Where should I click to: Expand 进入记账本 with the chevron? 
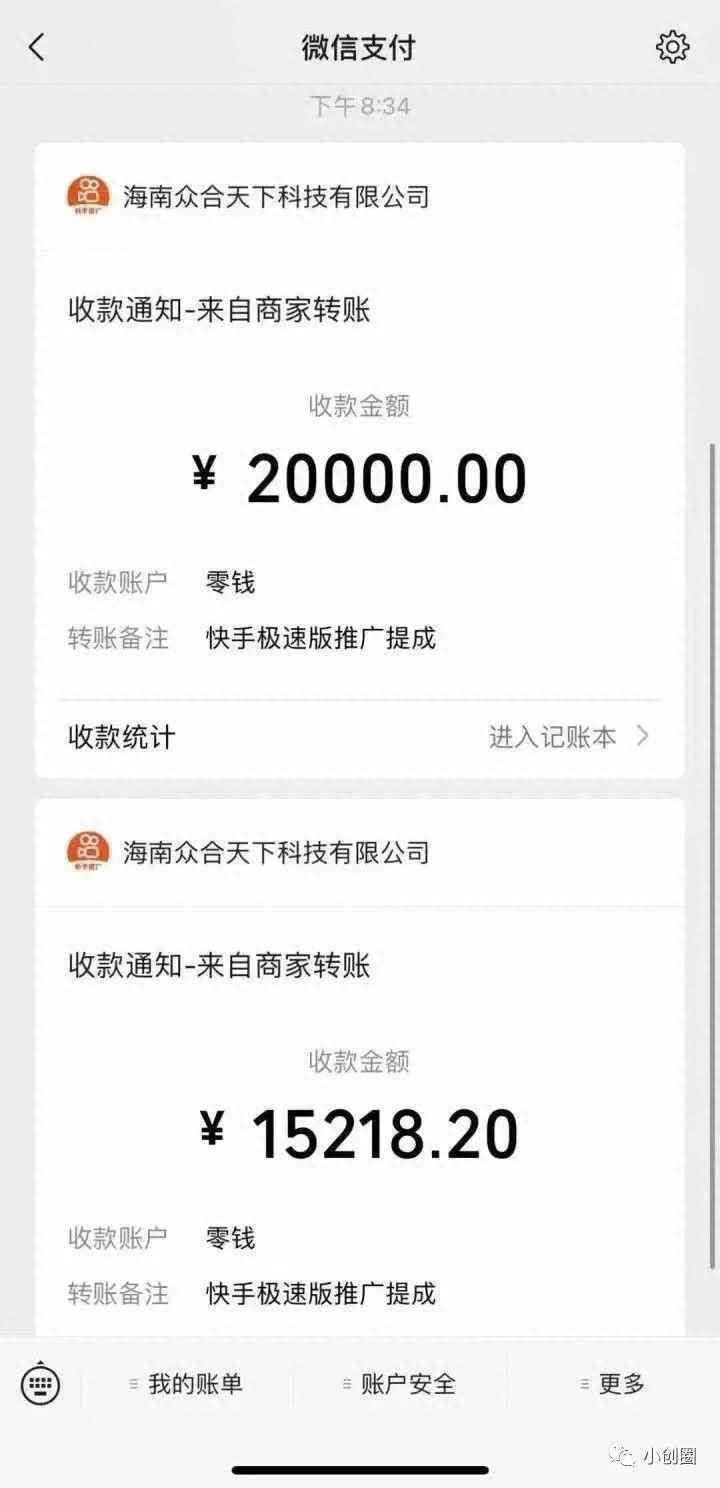641,737
